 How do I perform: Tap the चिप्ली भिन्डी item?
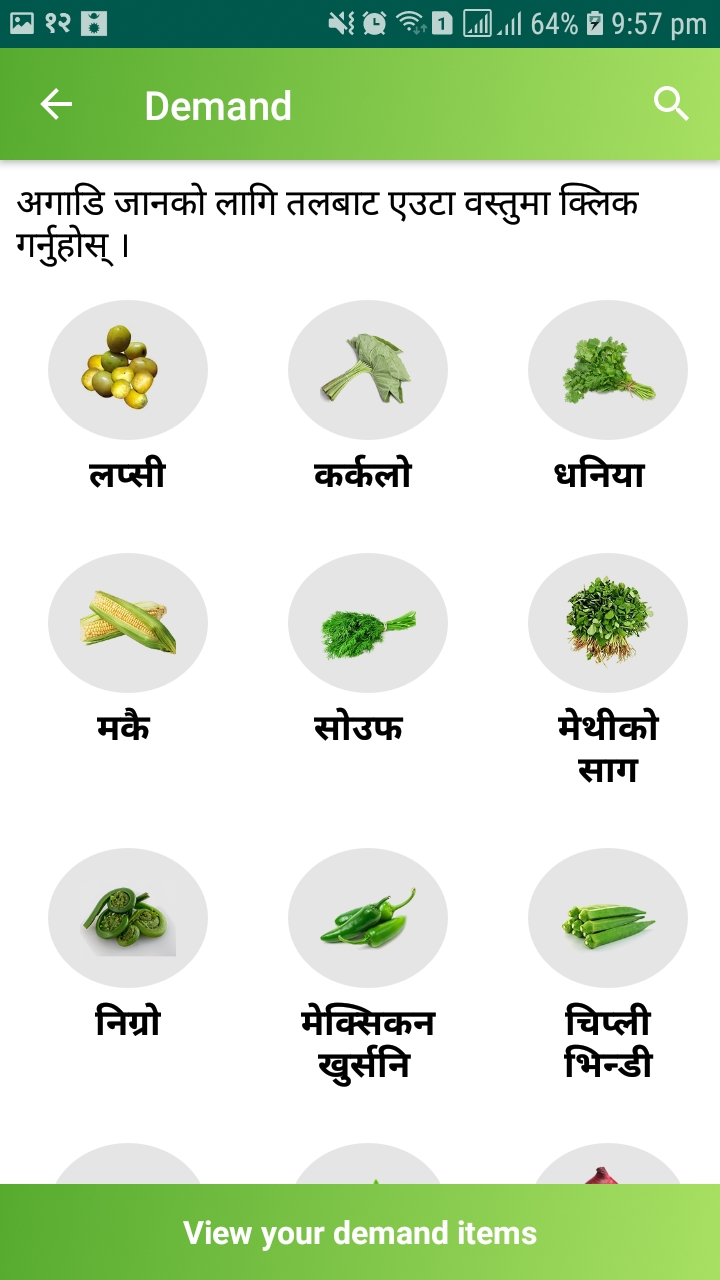coord(607,918)
